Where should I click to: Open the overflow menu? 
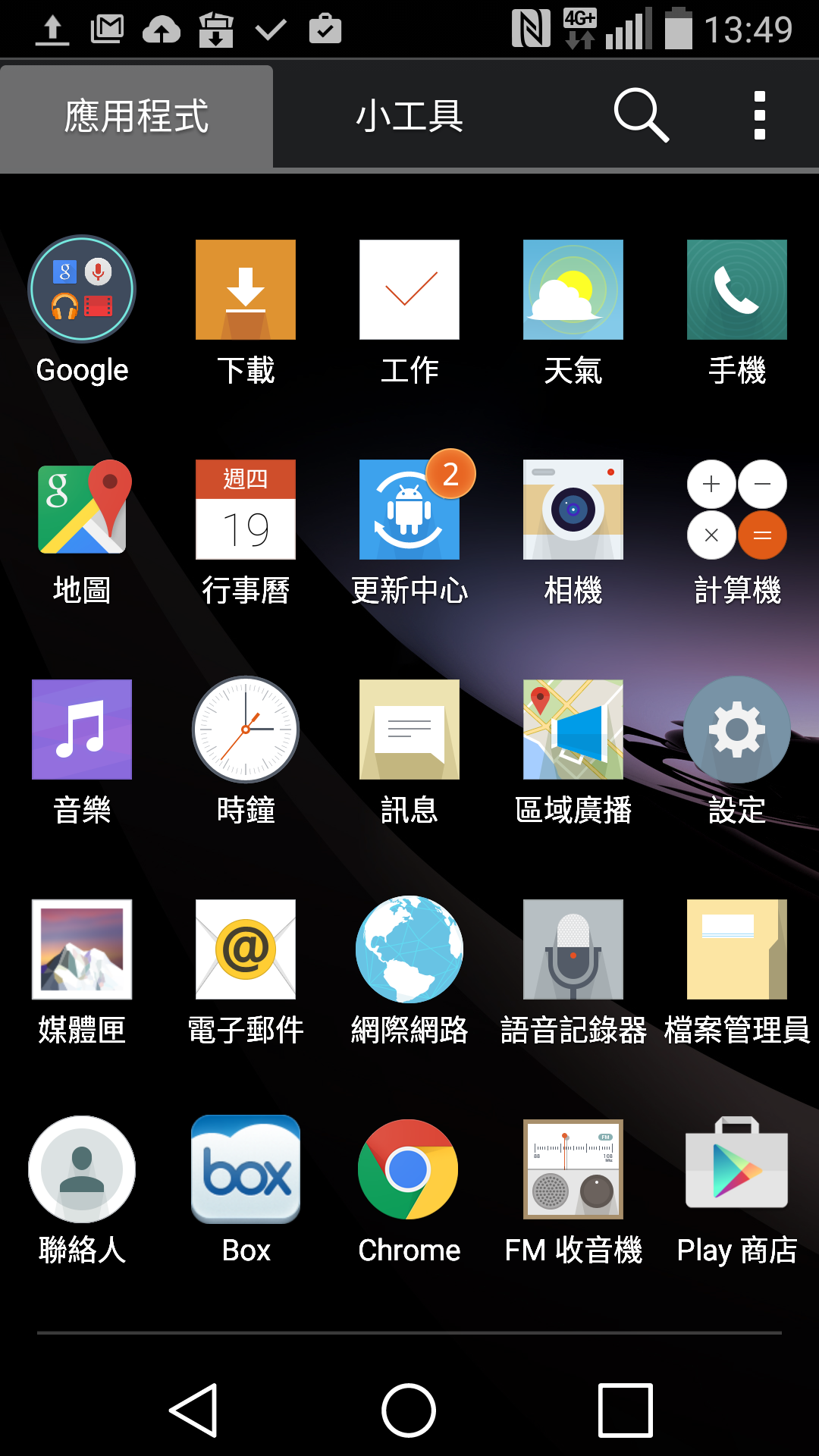click(759, 116)
